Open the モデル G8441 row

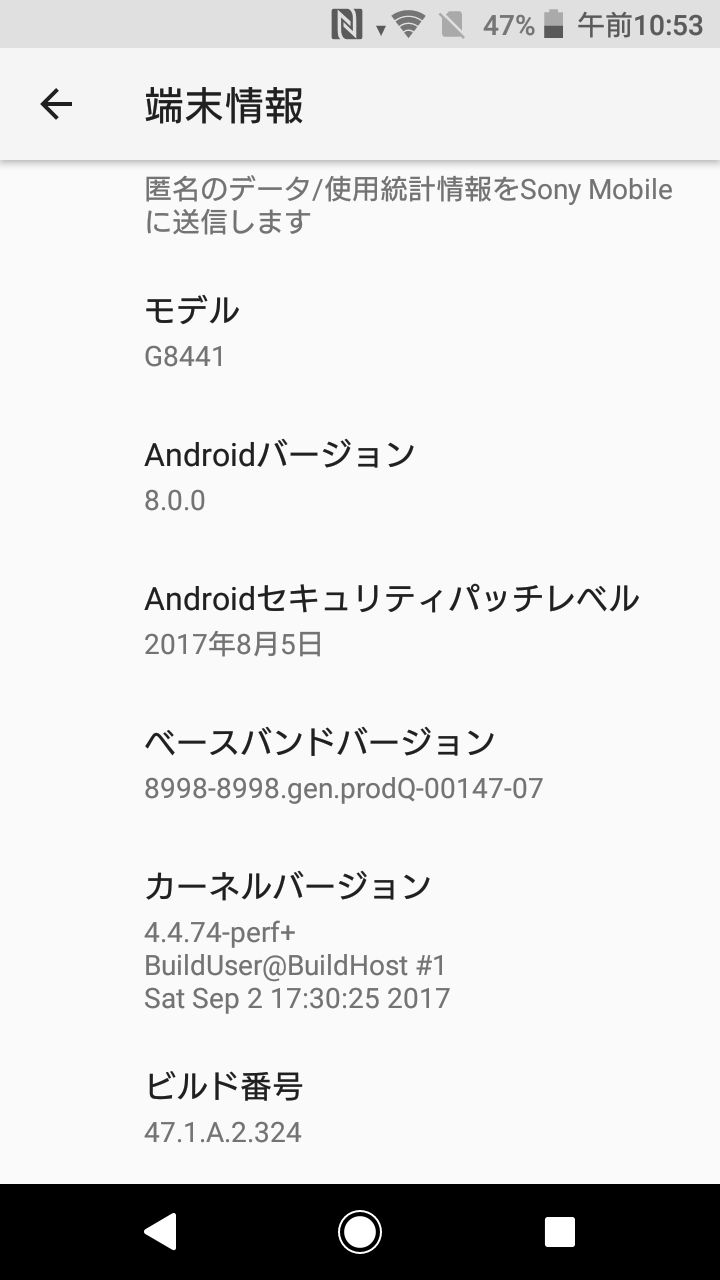pos(360,332)
